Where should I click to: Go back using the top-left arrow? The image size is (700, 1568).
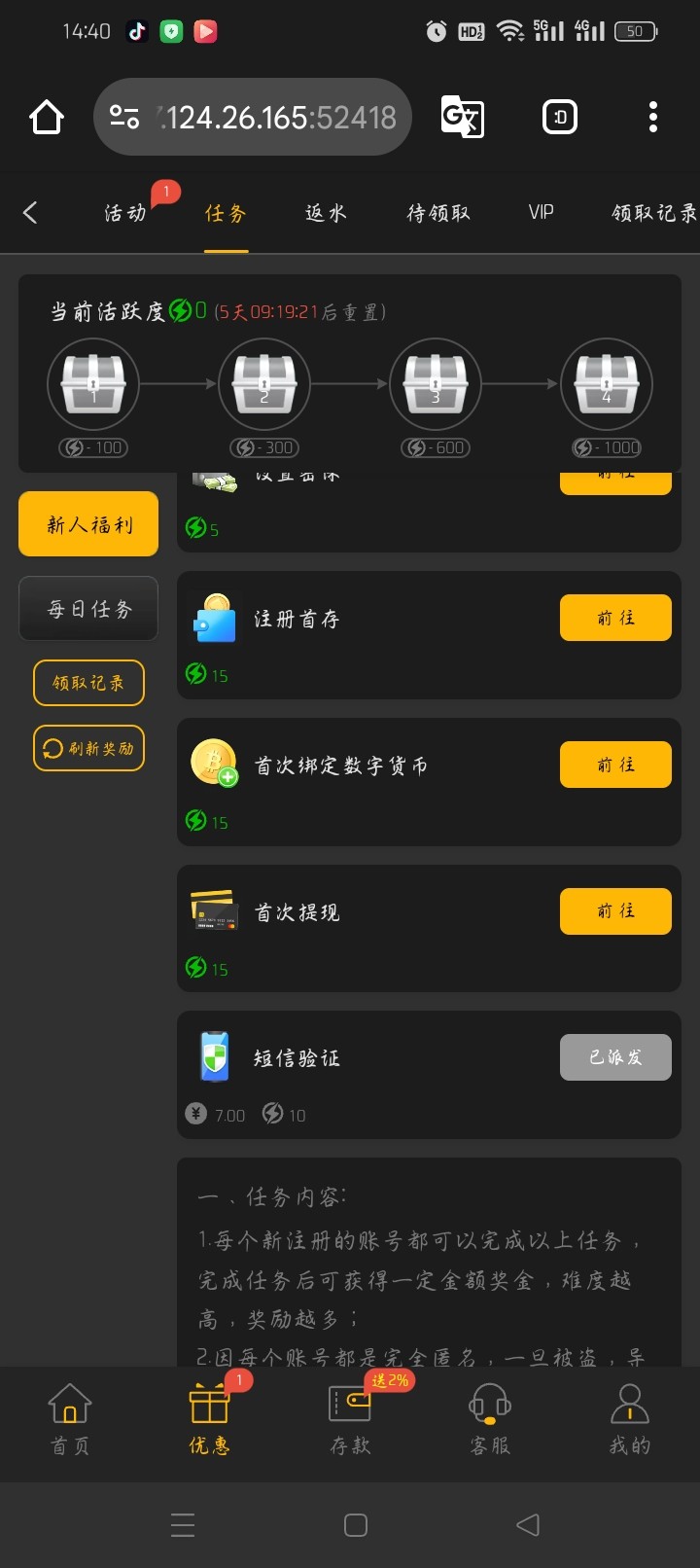point(30,213)
